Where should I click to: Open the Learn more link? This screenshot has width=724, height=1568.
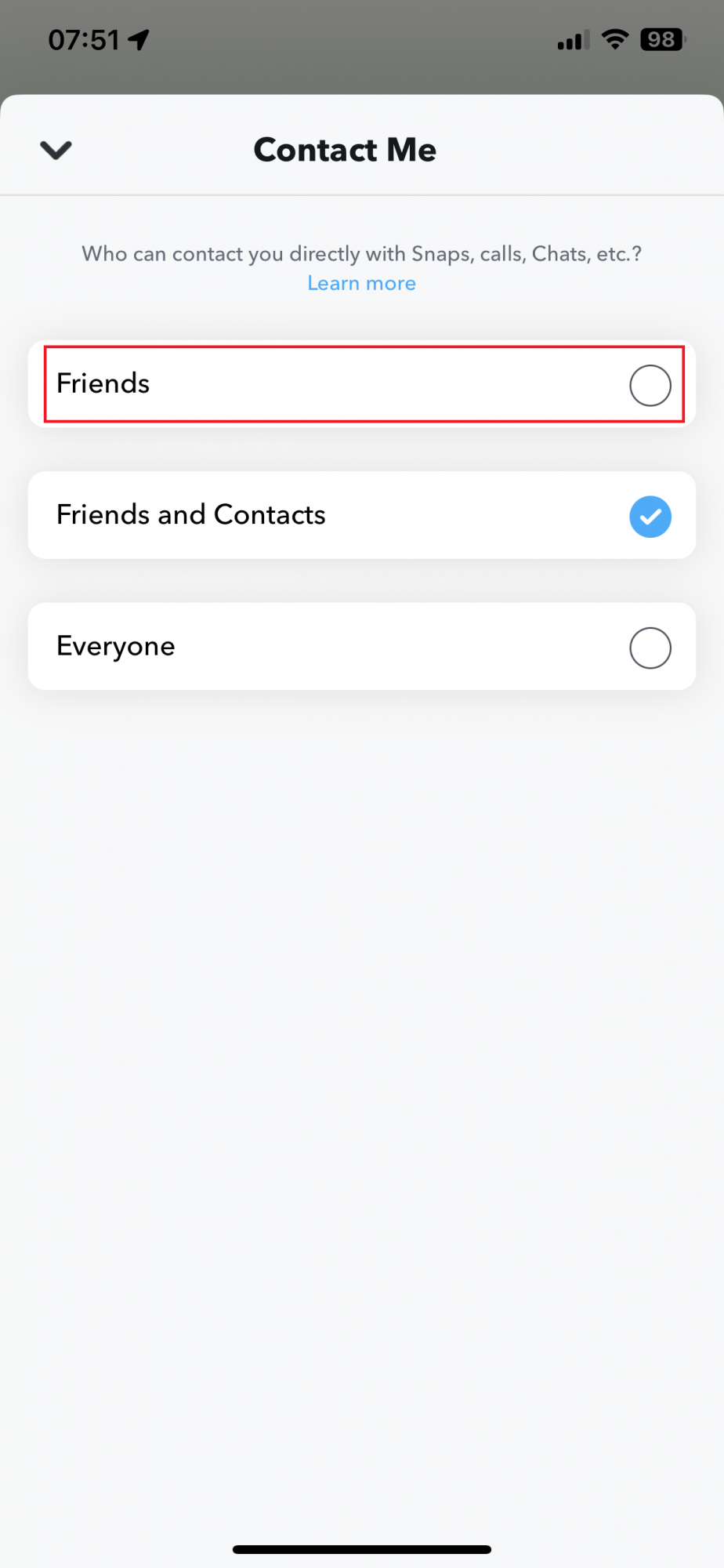point(361,283)
